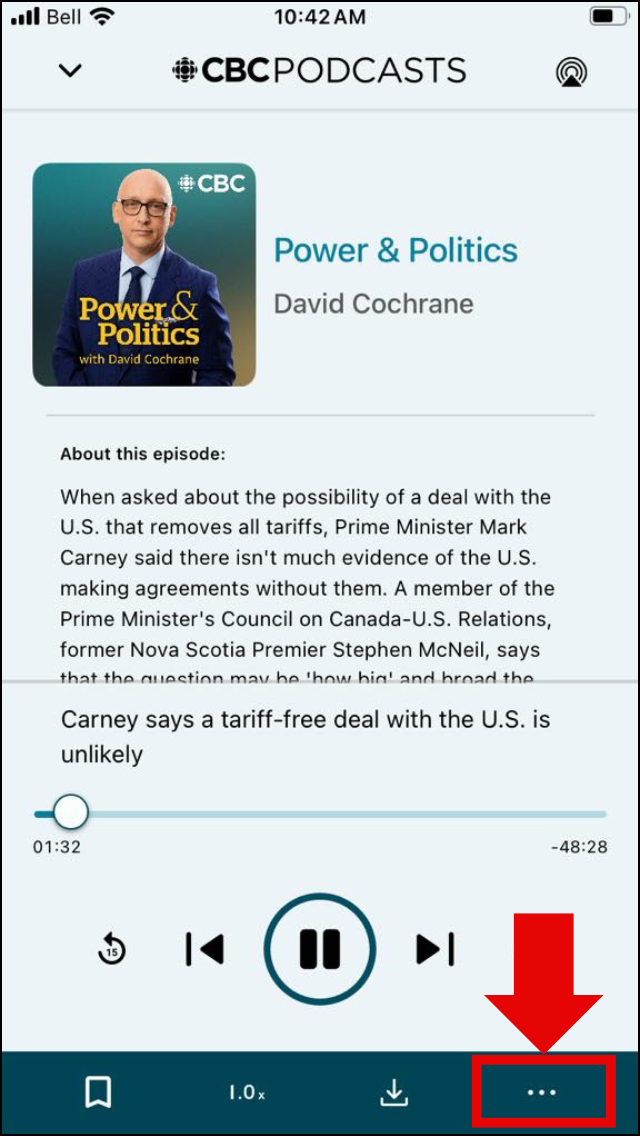Rewind playback by 15 seconds
Viewport: 640px width, 1136px height.
(x=112, y=948)
